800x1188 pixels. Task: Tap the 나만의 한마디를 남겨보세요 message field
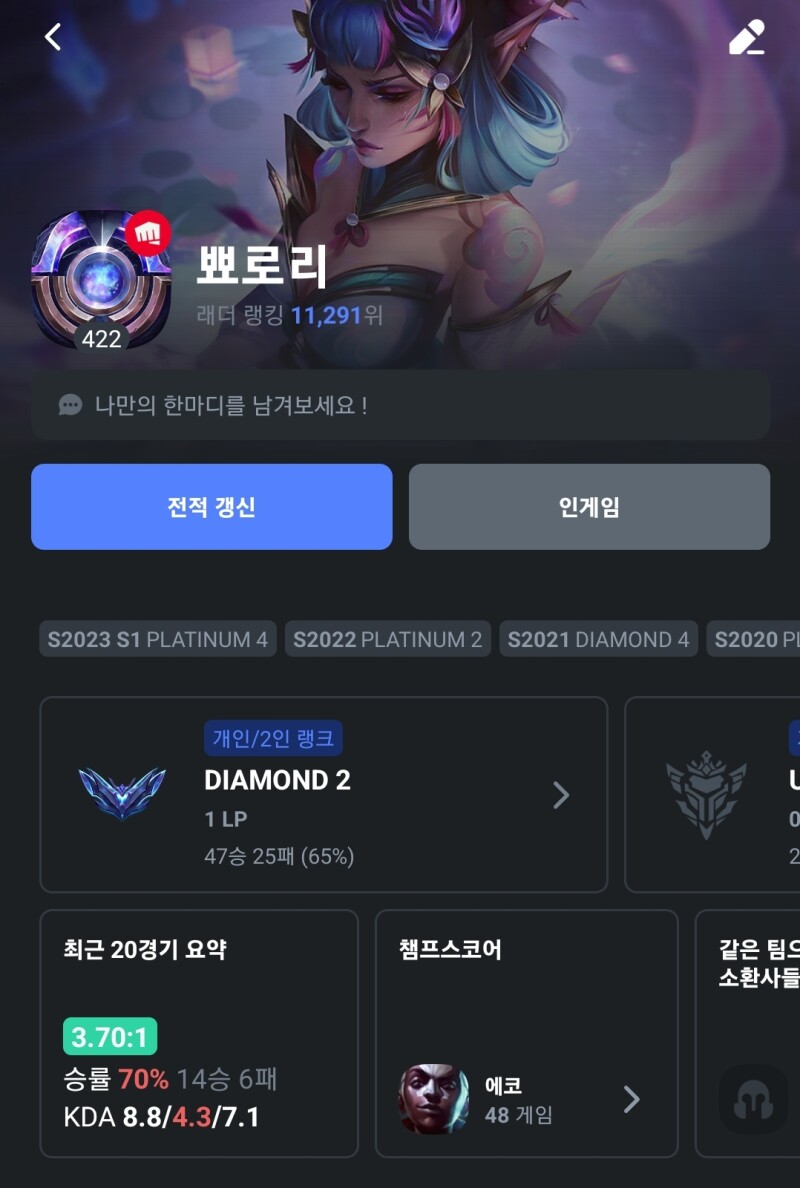[x=400, y=405]
